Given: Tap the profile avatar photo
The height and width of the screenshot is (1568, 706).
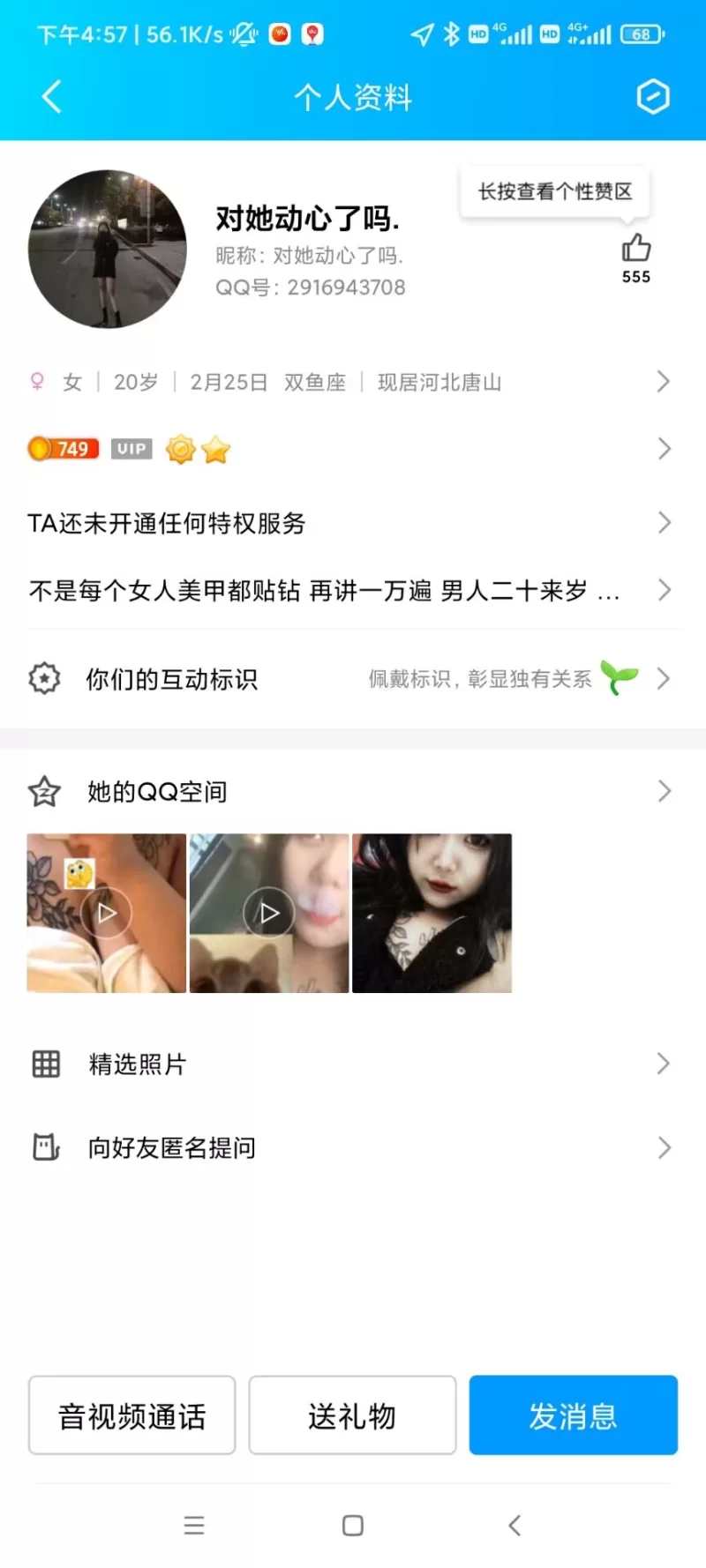Looking at the screenshot, I should [x=108, y=250].
